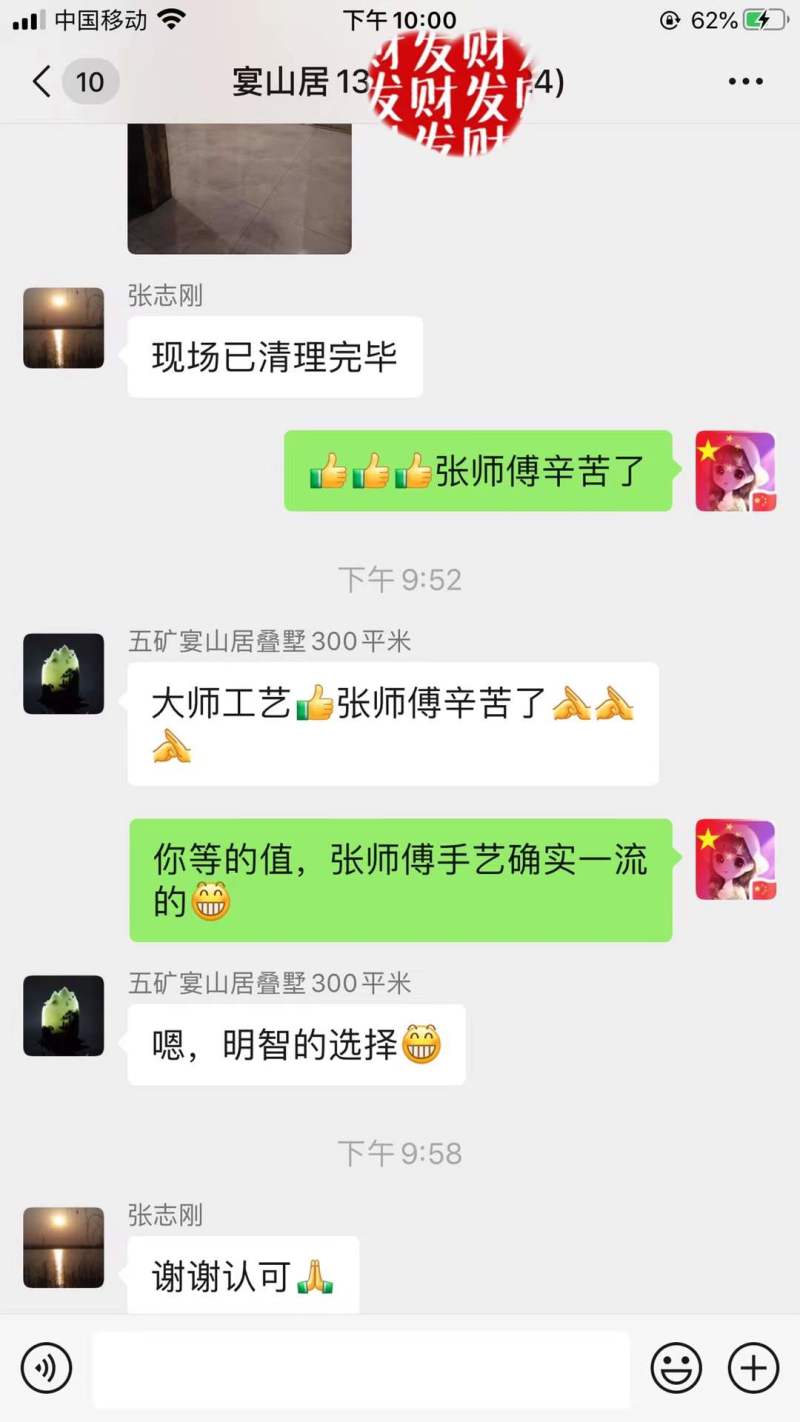Open the photo sent at top
The width and height of the screenshot is (800, 1422).
click(239, 188)
